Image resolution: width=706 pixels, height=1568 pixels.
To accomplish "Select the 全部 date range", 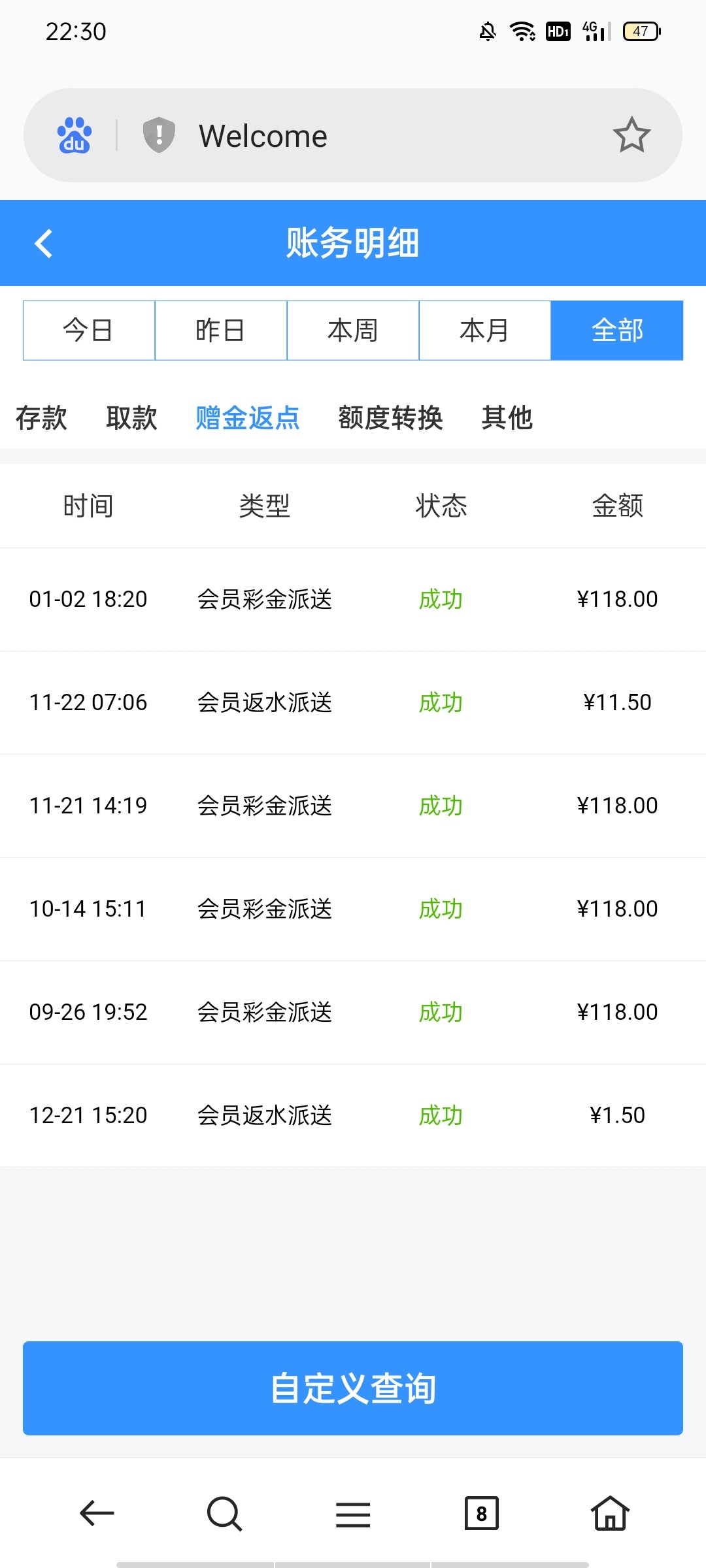I will [x=616, y=331].
